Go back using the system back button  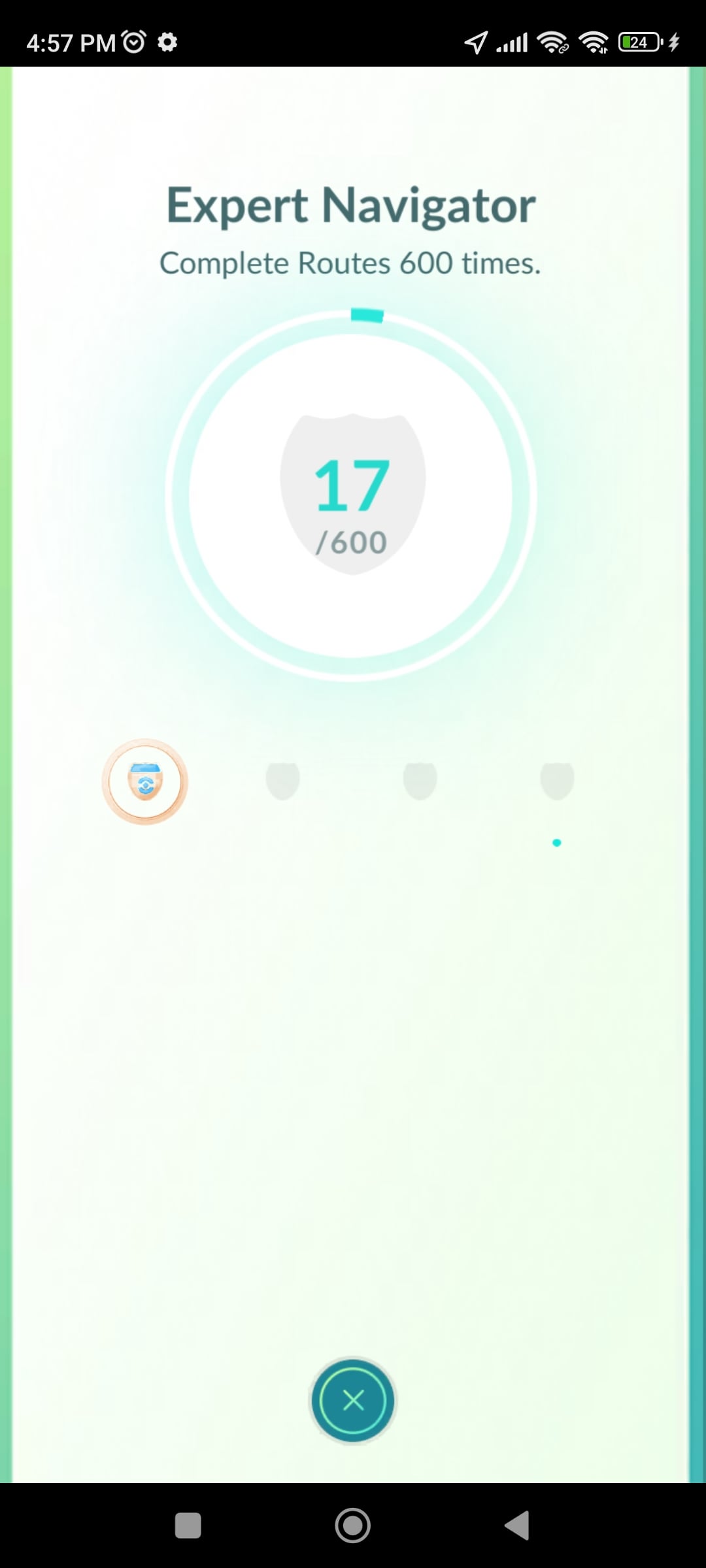click(517, 1526)
